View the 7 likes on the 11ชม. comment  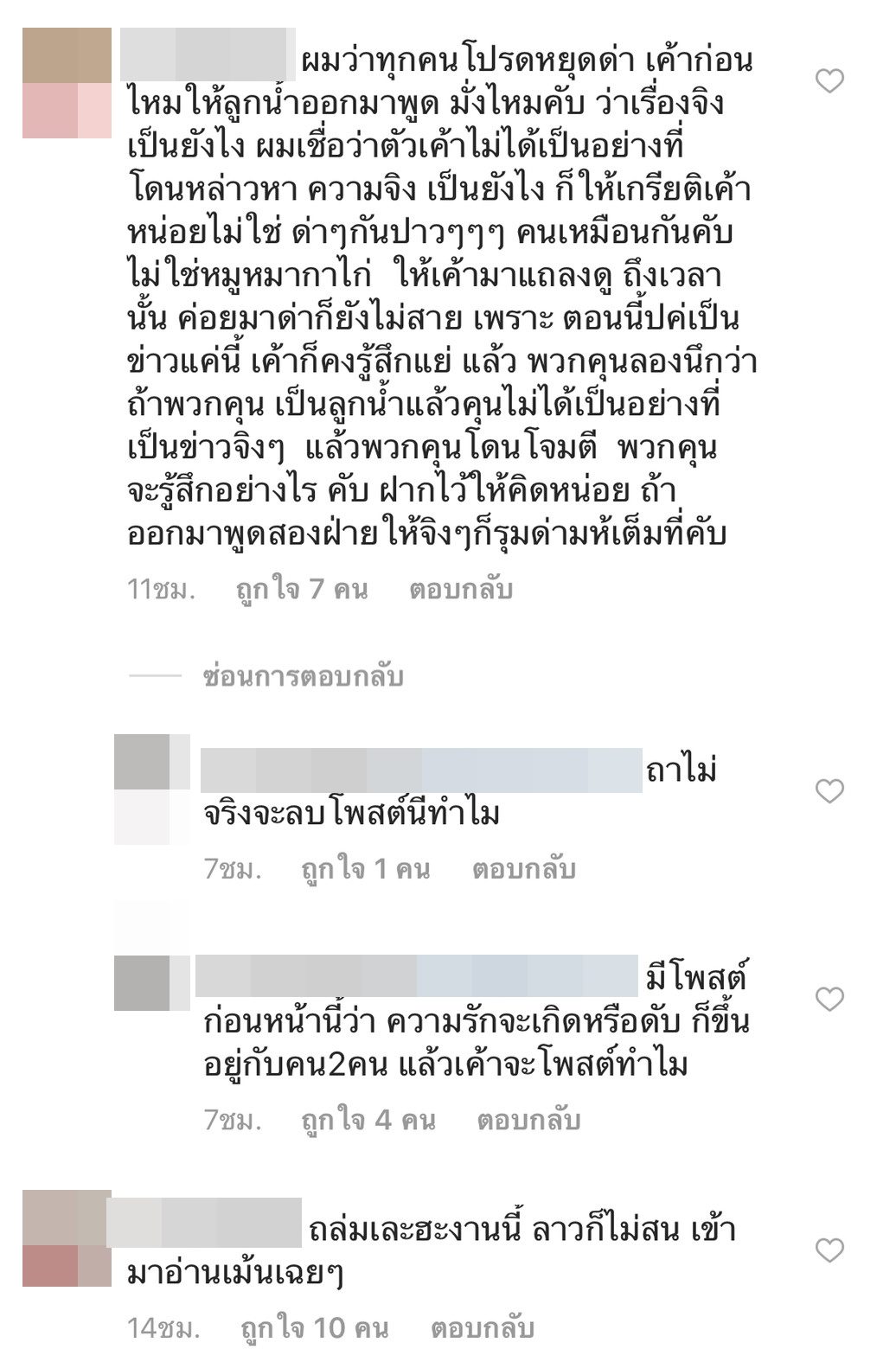coord(301,590)
